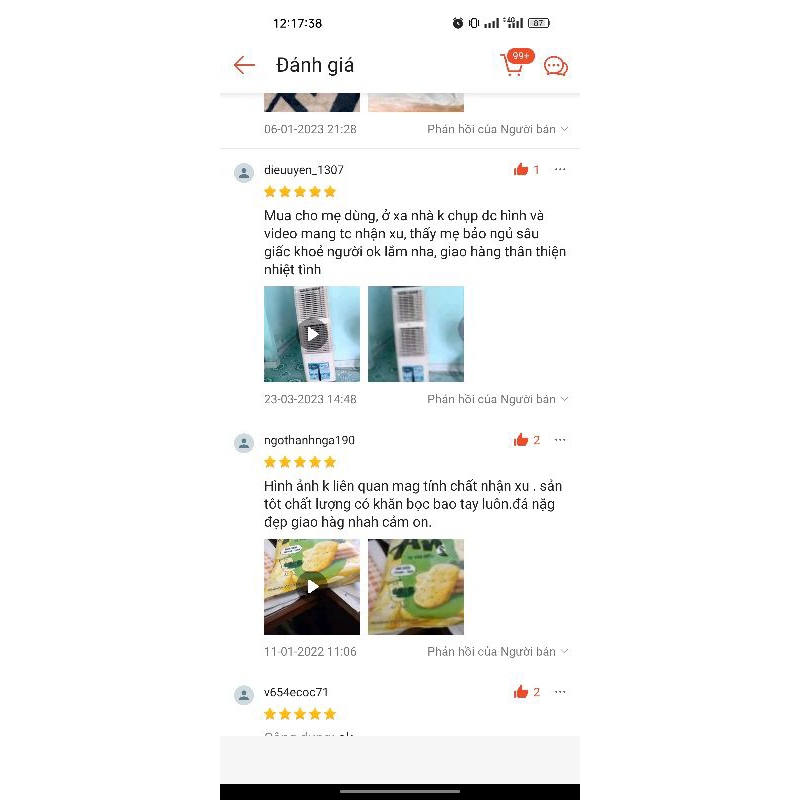Like the review by v654ecoc71

tap(521, 692)
